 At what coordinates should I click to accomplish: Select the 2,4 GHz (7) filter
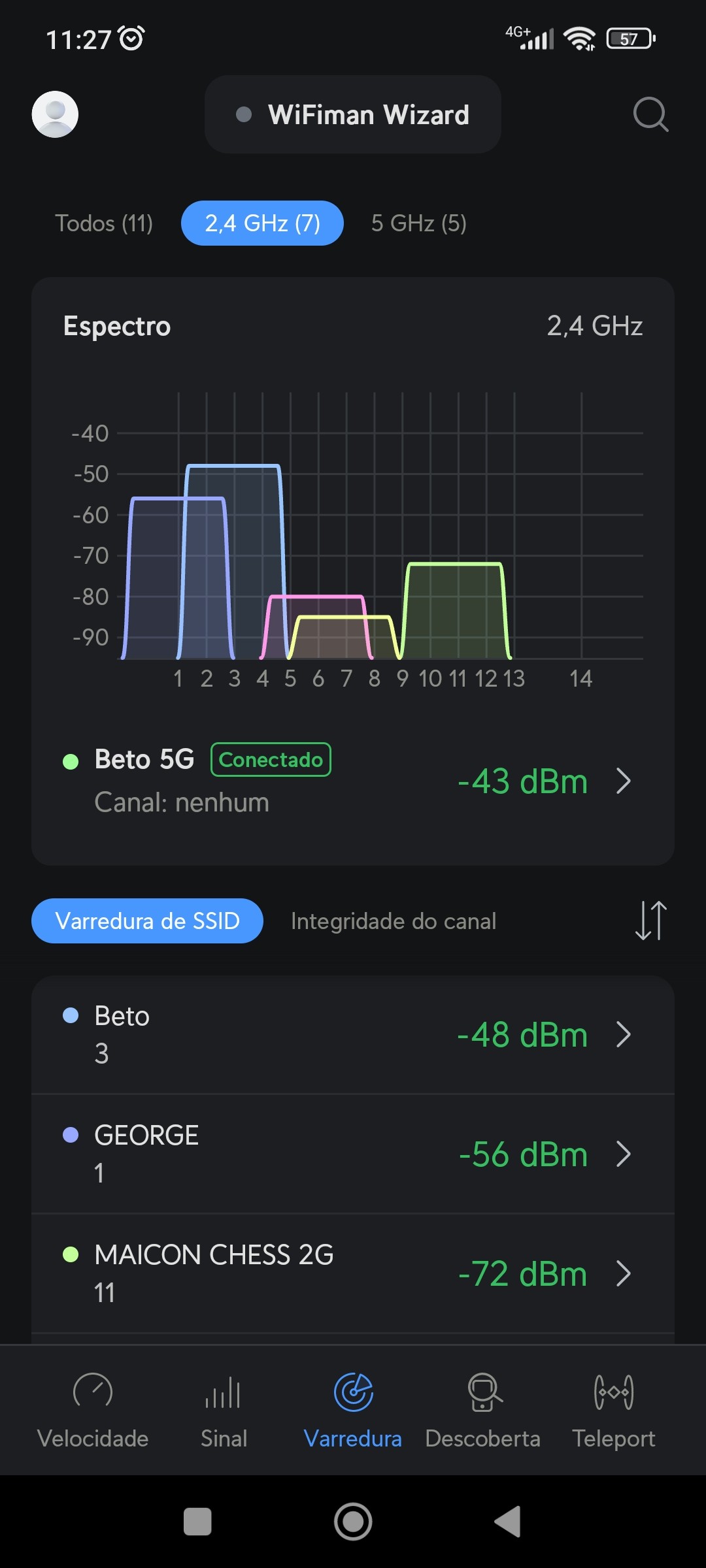point(262,223)
